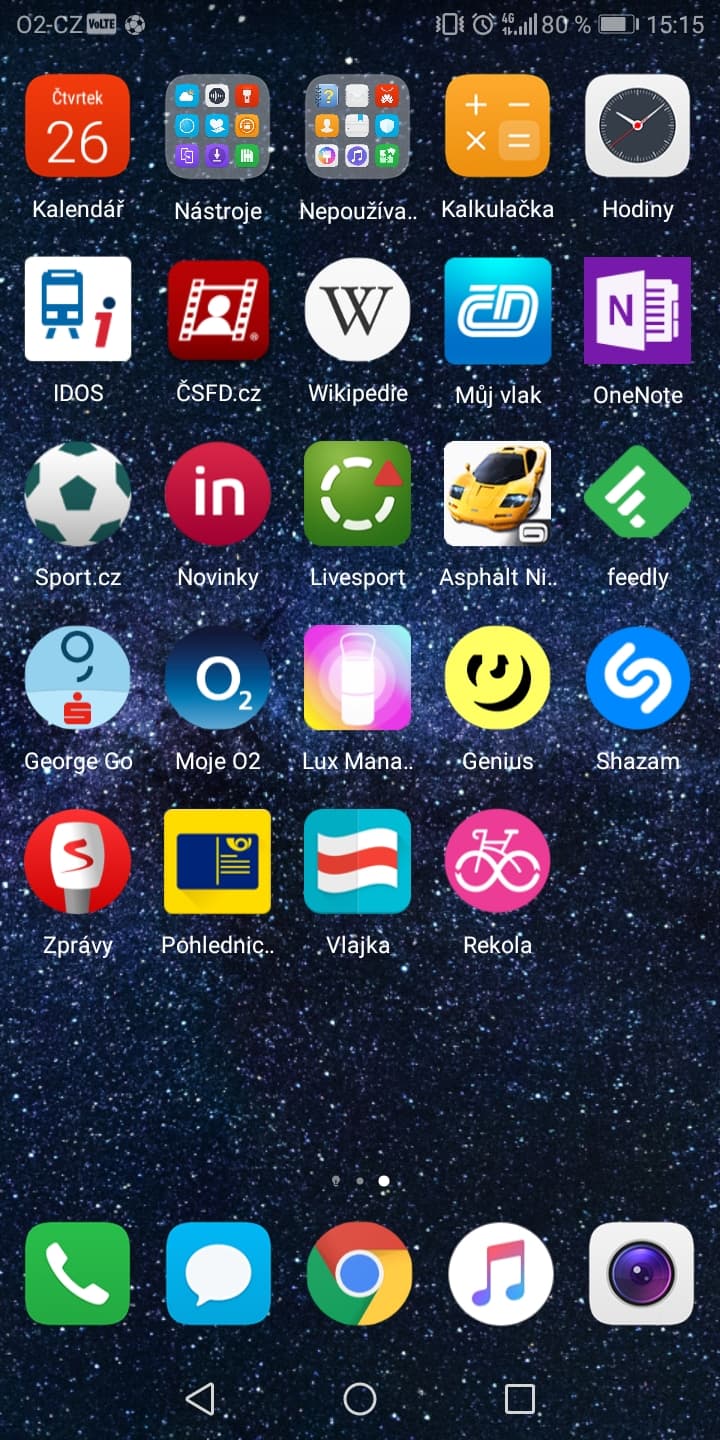
Task: Open Moje O2
Action: pyautogui.click(x=218, y=678)
